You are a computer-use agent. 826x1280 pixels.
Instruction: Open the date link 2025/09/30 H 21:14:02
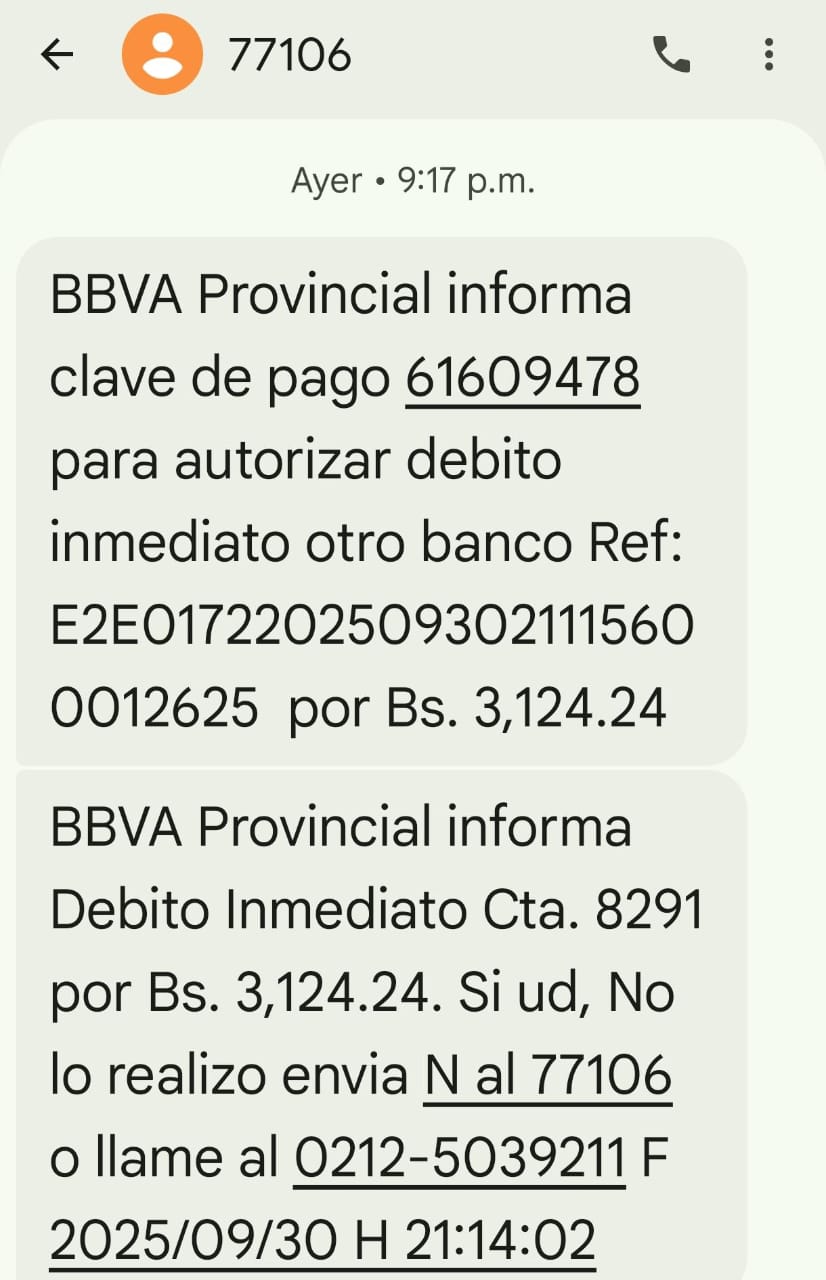(322, 1240)
